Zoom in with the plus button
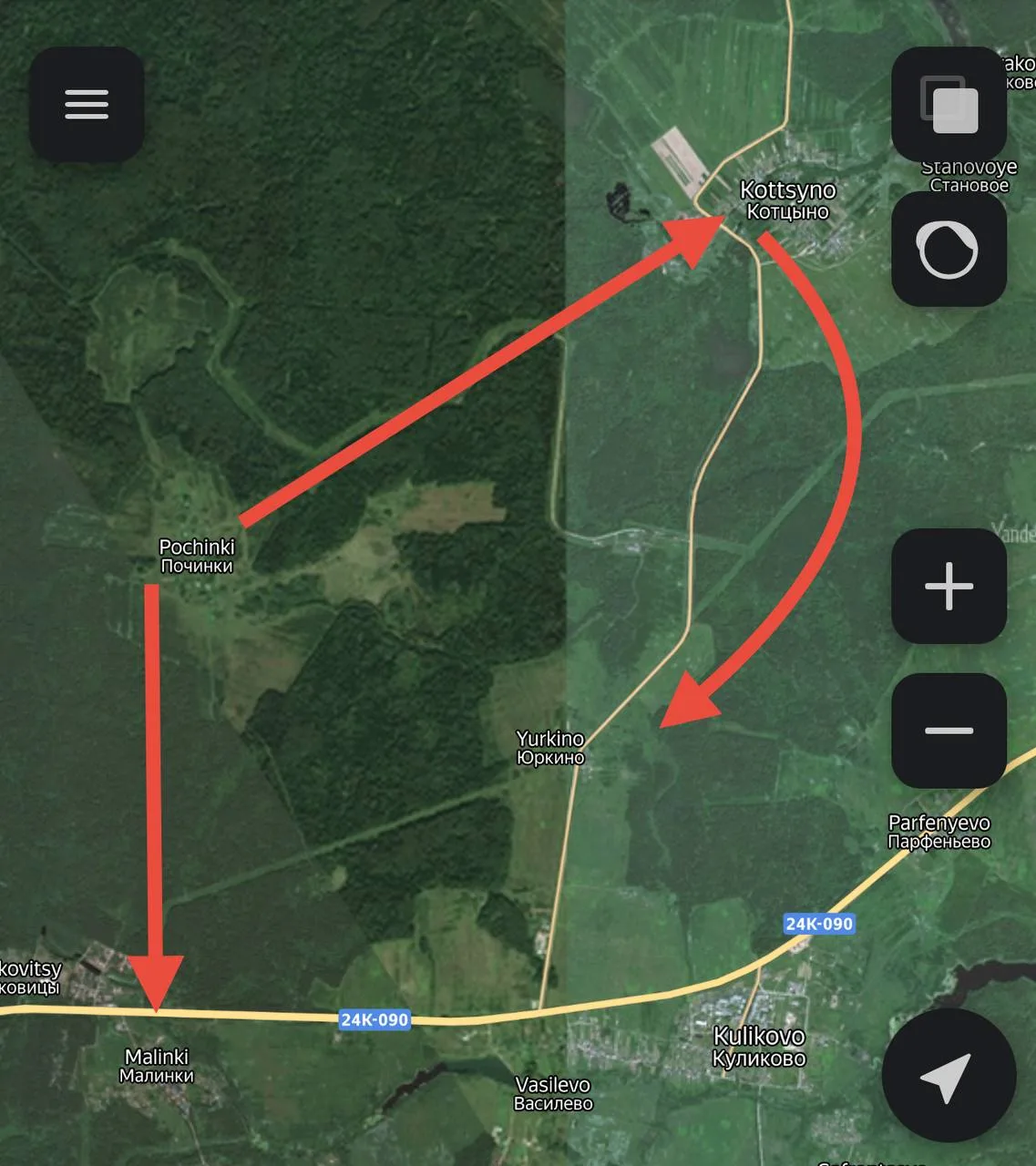 tap(949, 586)
